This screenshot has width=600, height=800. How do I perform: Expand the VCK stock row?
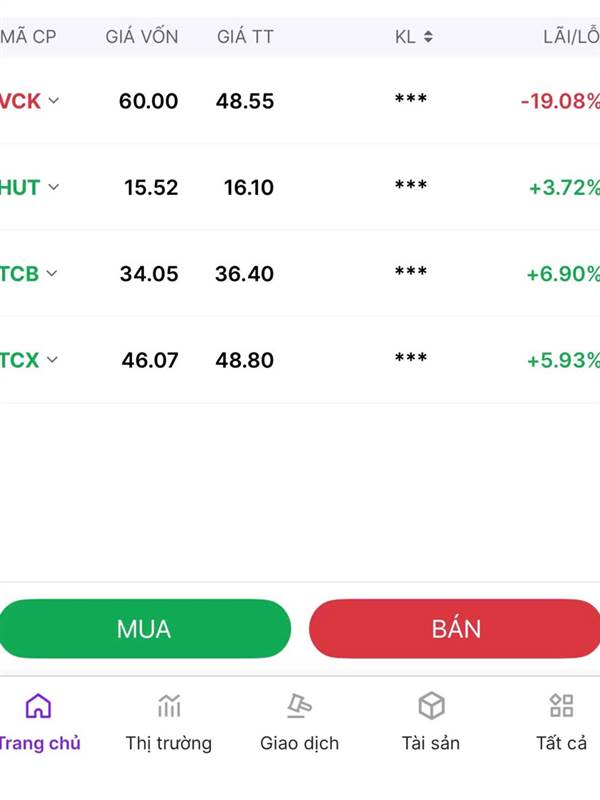54,101
